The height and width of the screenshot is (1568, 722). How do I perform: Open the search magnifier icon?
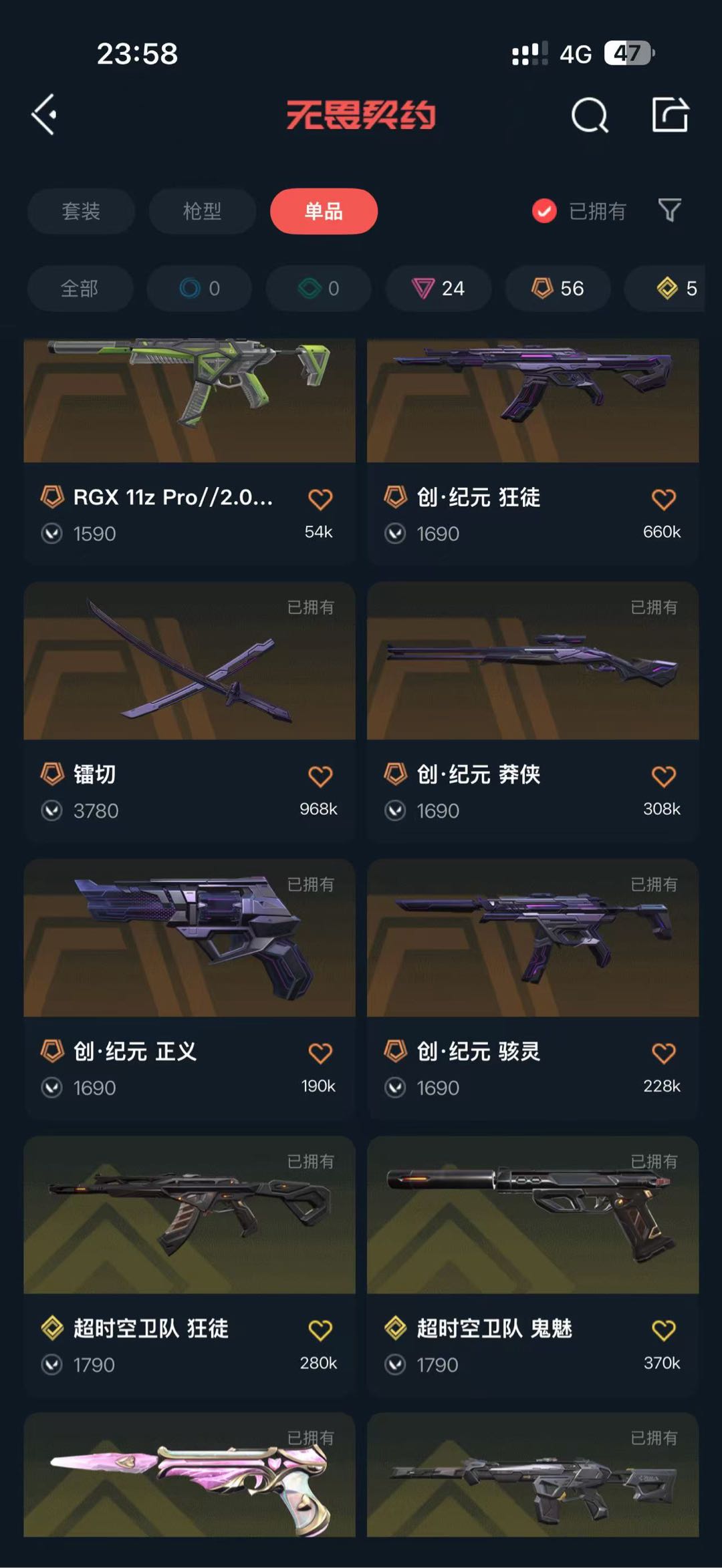590,116
